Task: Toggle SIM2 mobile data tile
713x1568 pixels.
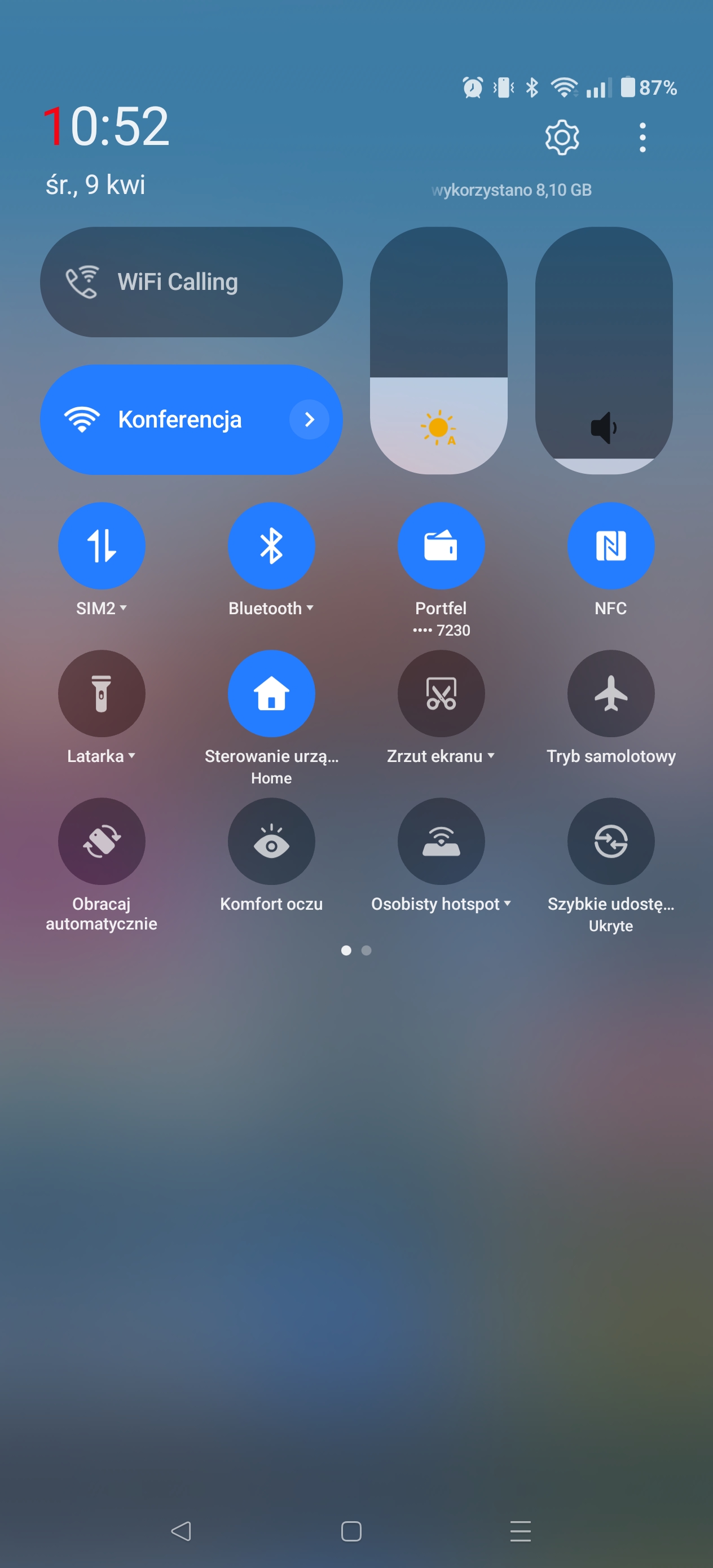Action: (102, 545)
